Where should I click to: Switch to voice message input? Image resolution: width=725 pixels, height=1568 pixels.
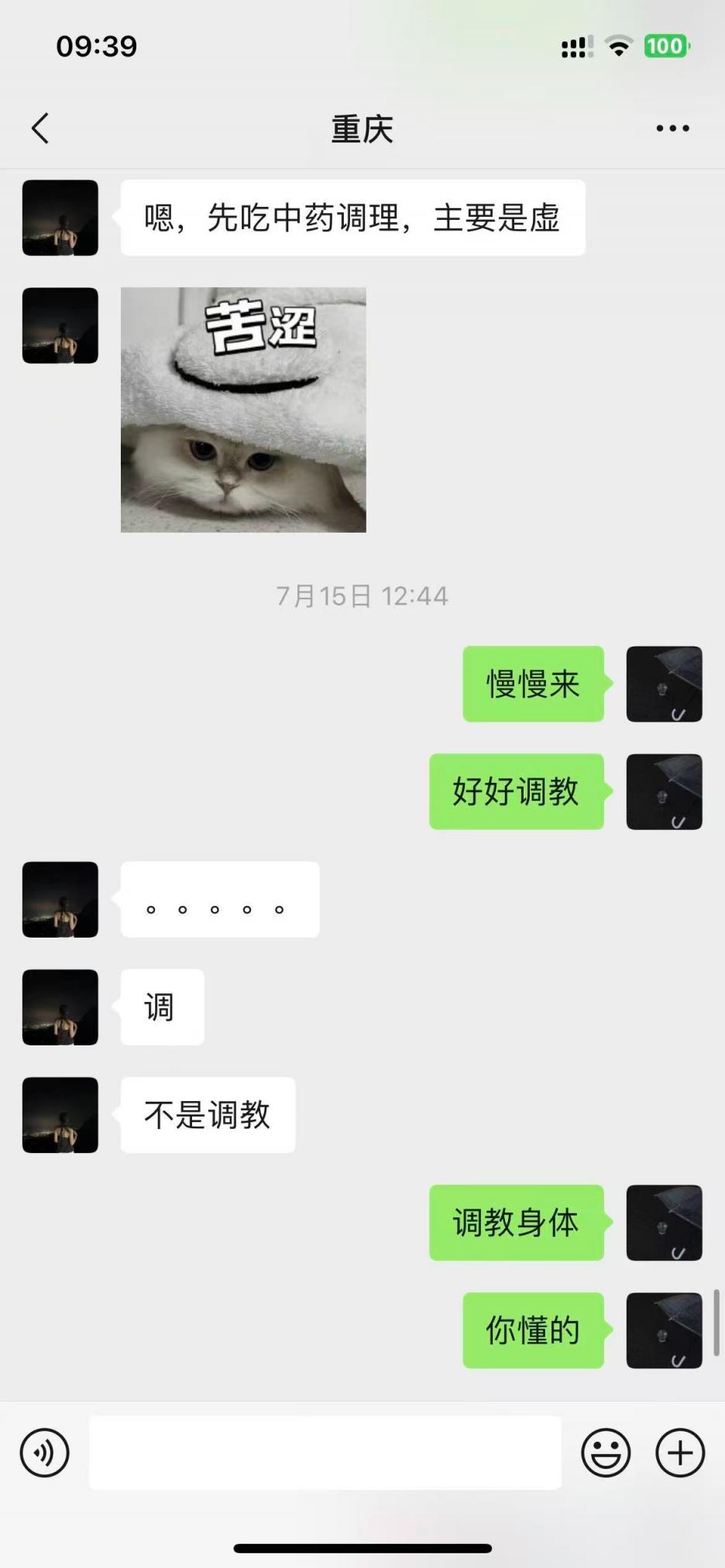click(x=45, y=1453)
